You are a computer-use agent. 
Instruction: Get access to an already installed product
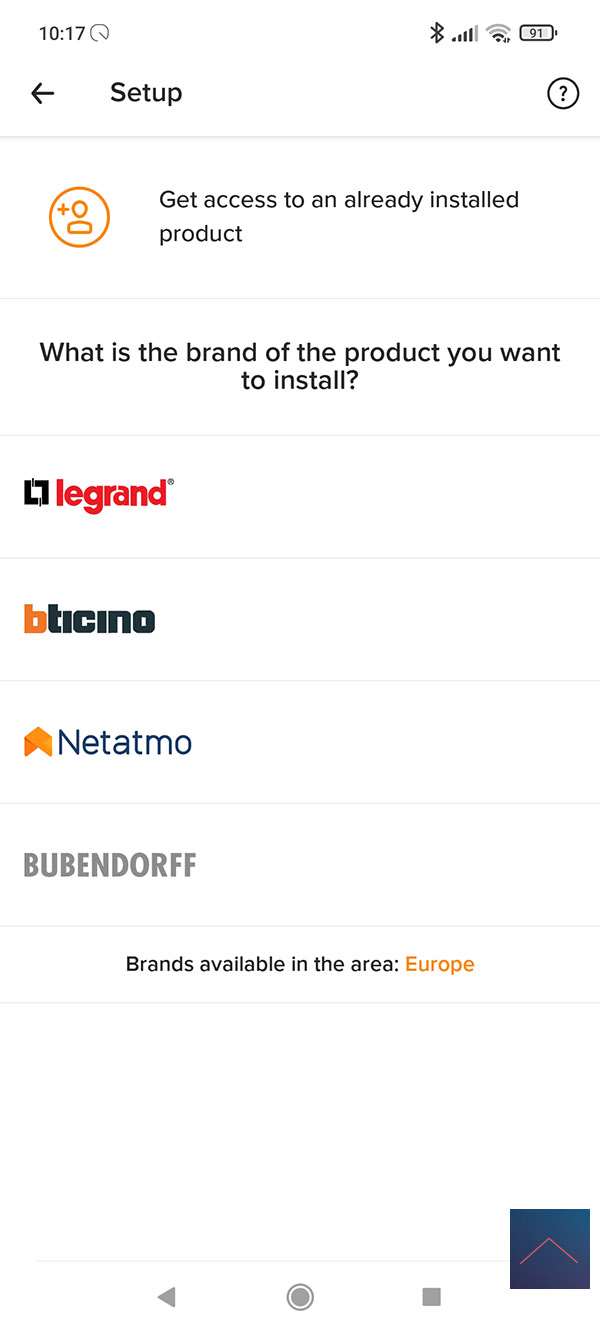[x=300, y=217]
